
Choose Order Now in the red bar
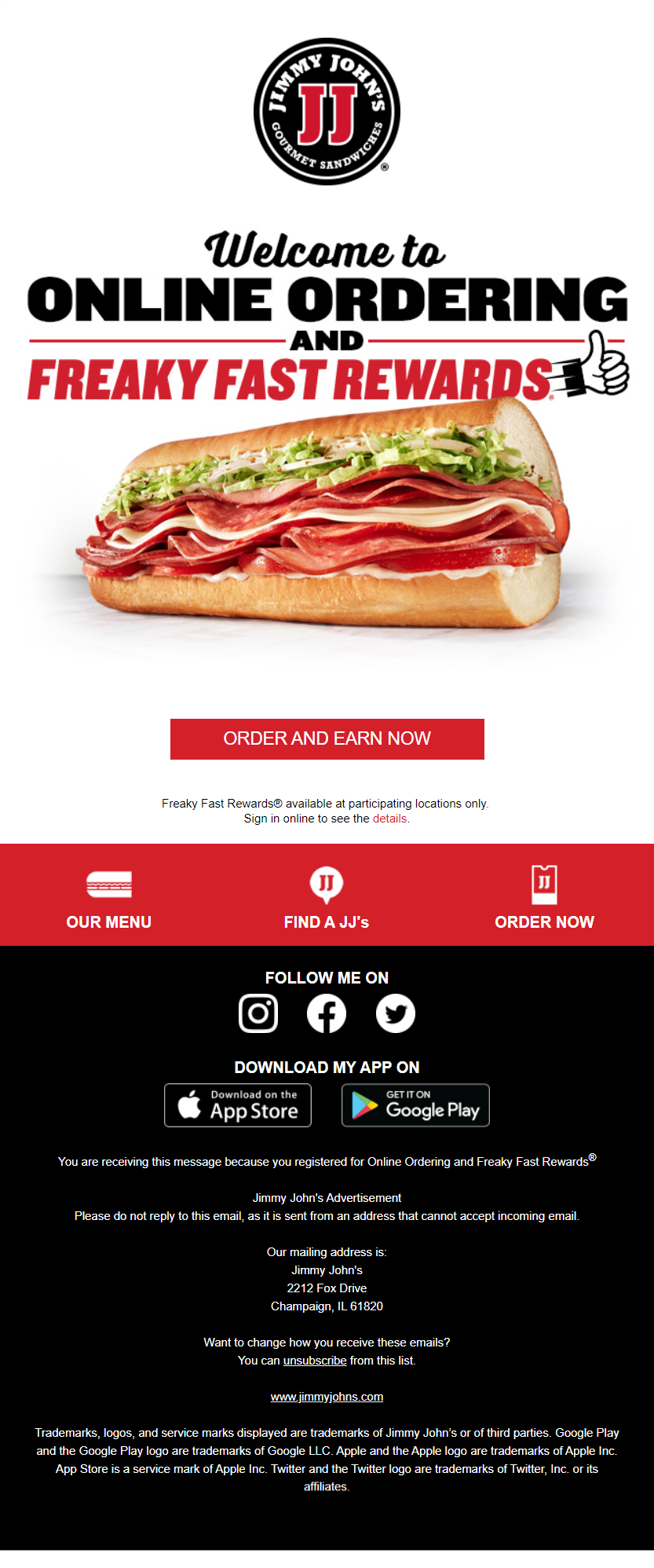[544, 900]
